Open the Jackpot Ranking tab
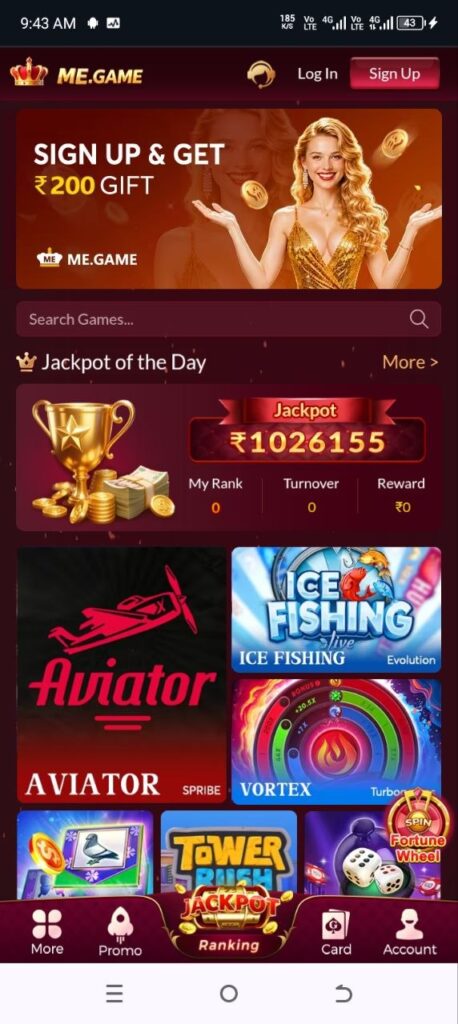This screenshot has width=458, height=1024. click(x=229, y=922)
